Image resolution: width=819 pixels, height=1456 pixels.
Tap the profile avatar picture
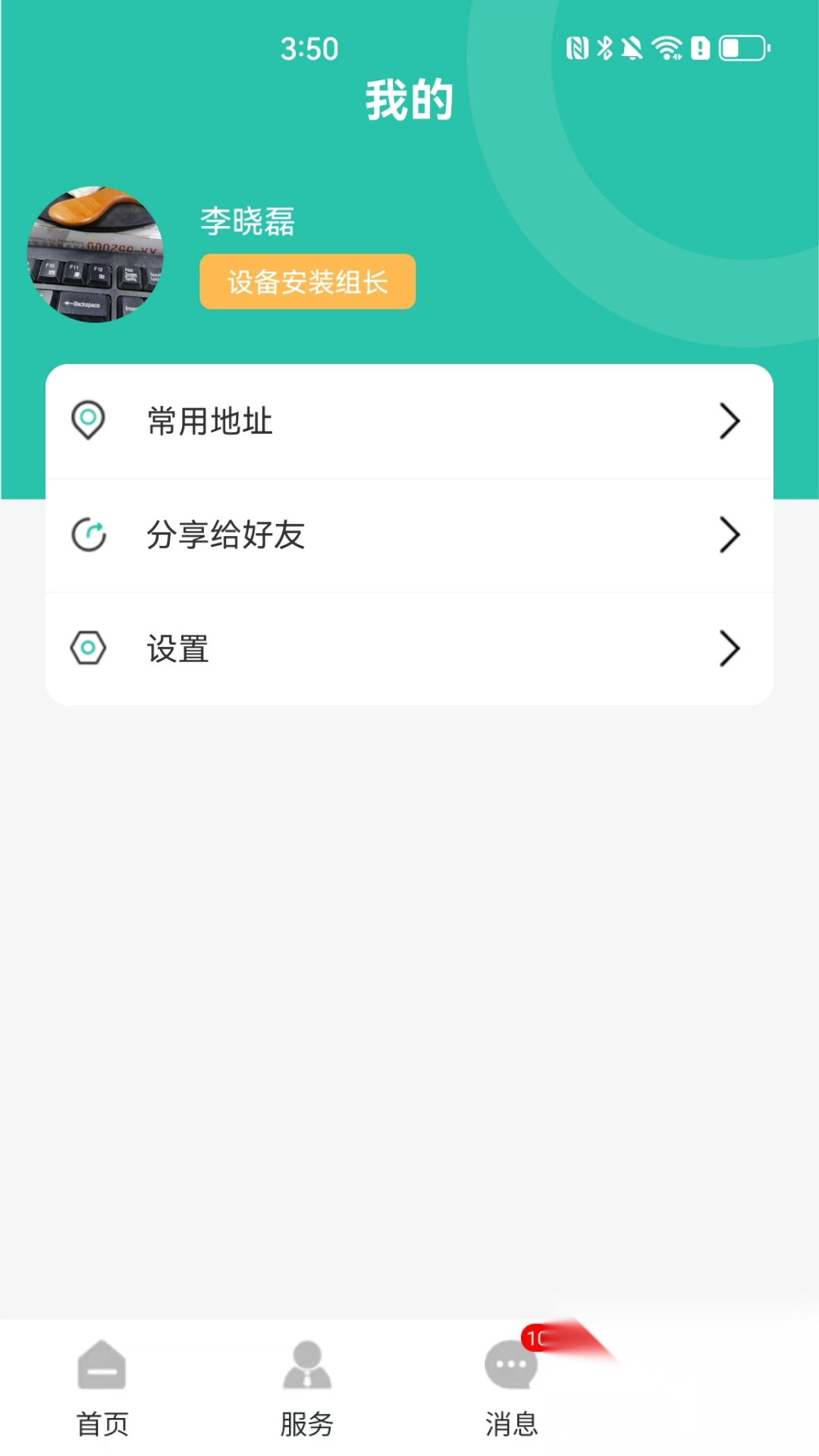pyautogui.click(x=96, y=255)
